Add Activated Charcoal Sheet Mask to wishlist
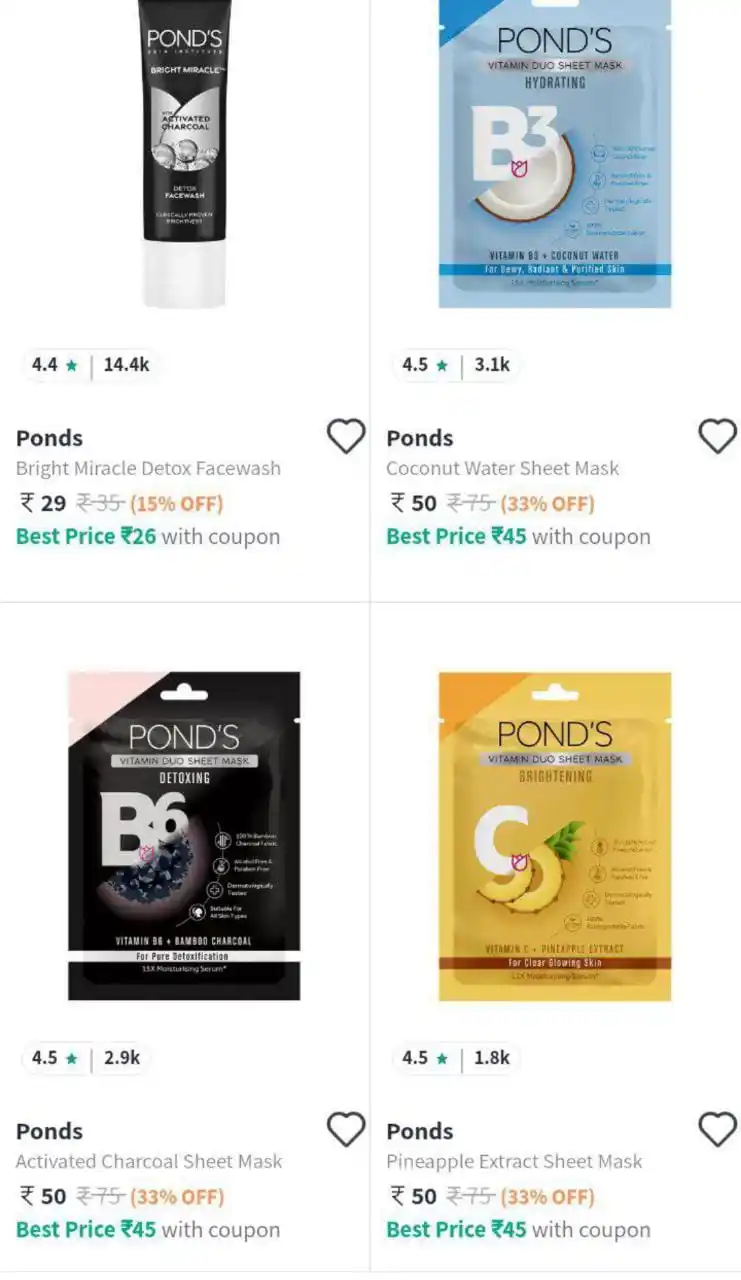The width and height of the screenshot is (741, 1280). point(346,1130)
